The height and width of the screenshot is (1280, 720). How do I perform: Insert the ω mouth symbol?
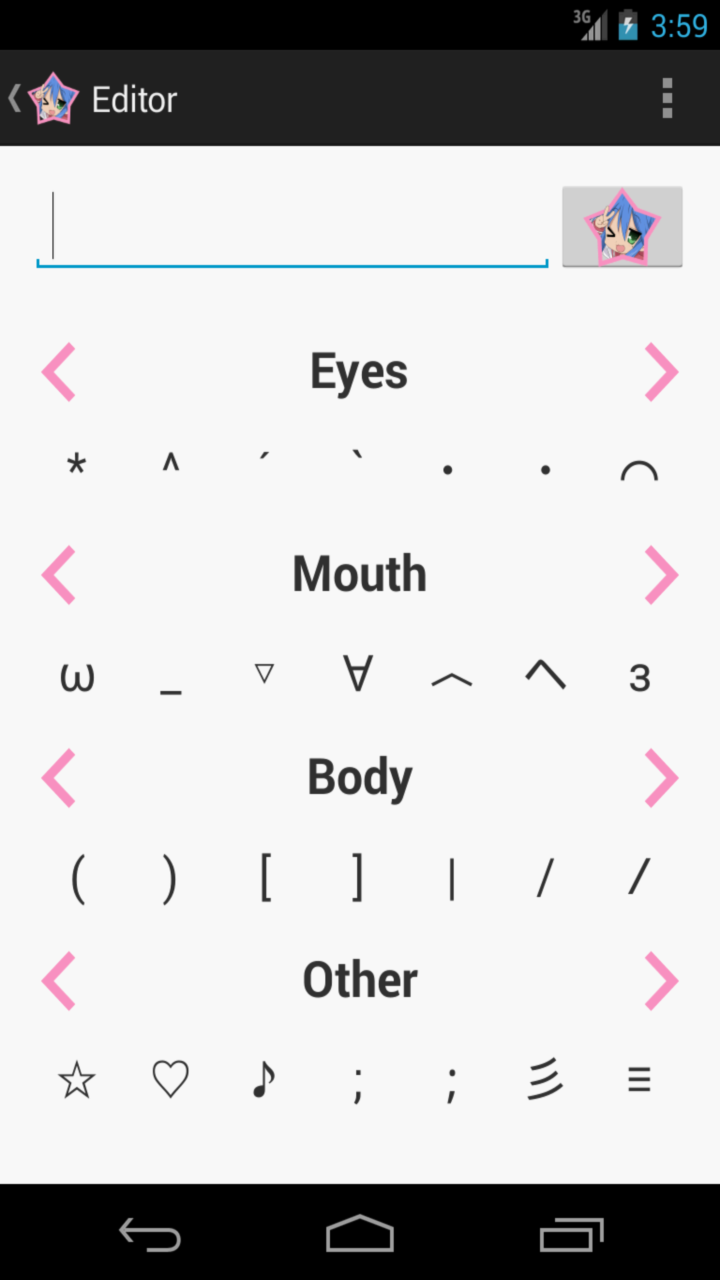(x=76, y=676)
